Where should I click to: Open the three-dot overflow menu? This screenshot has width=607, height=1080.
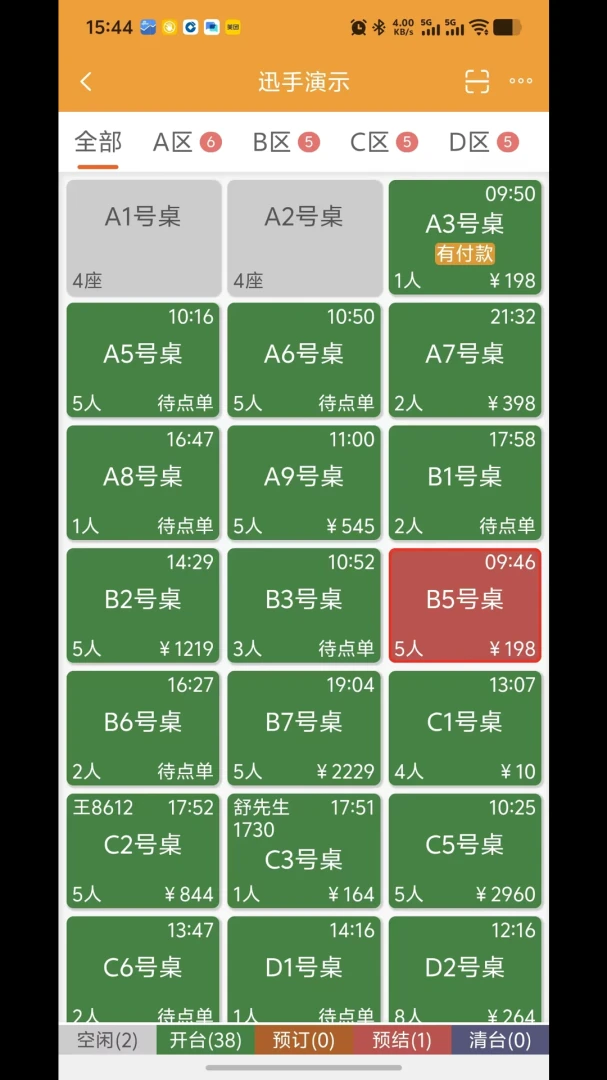pos(521,81)
